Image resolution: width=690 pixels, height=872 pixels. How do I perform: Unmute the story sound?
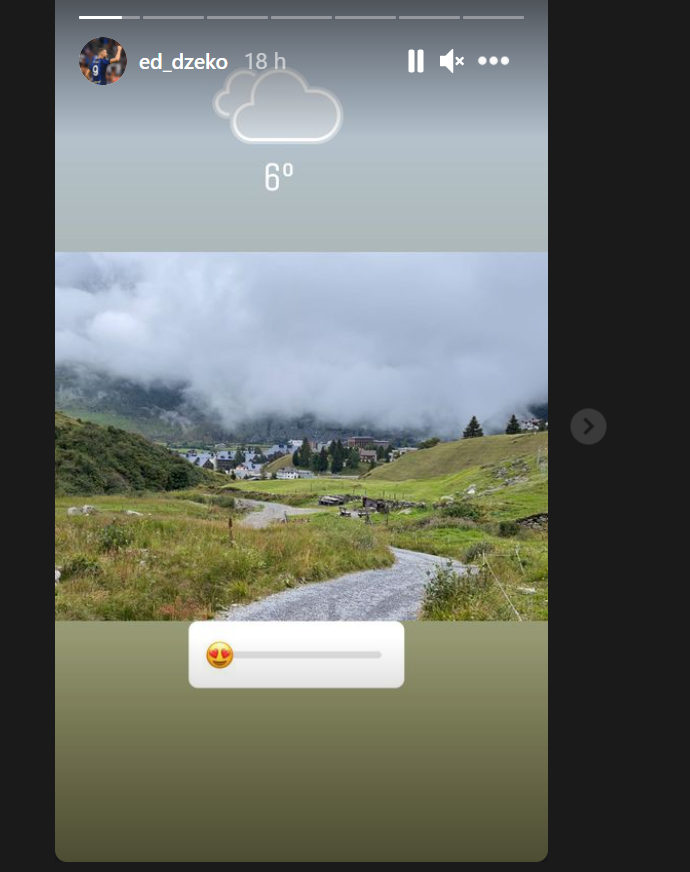click(452, 62)
